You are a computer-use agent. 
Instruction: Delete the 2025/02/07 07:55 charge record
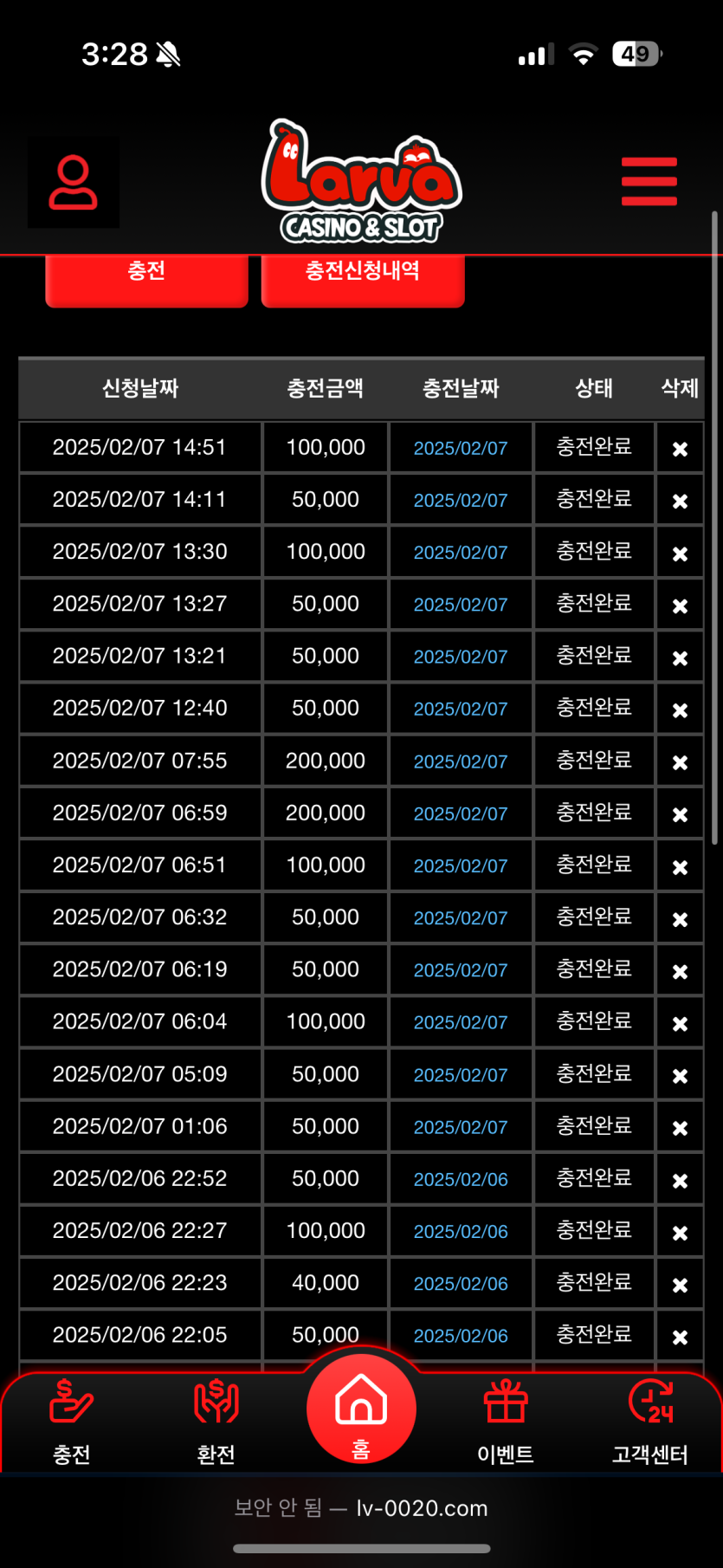tap(680, 761)
